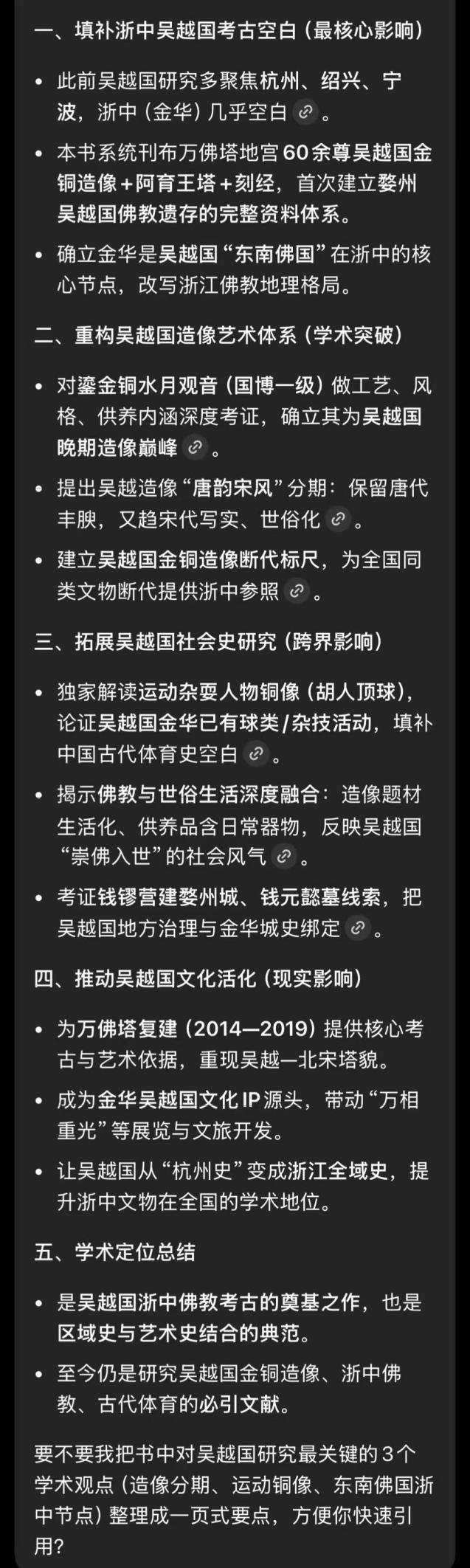
Task: Tap the reference icon after "世俗化"
Action: click(337, 519)
